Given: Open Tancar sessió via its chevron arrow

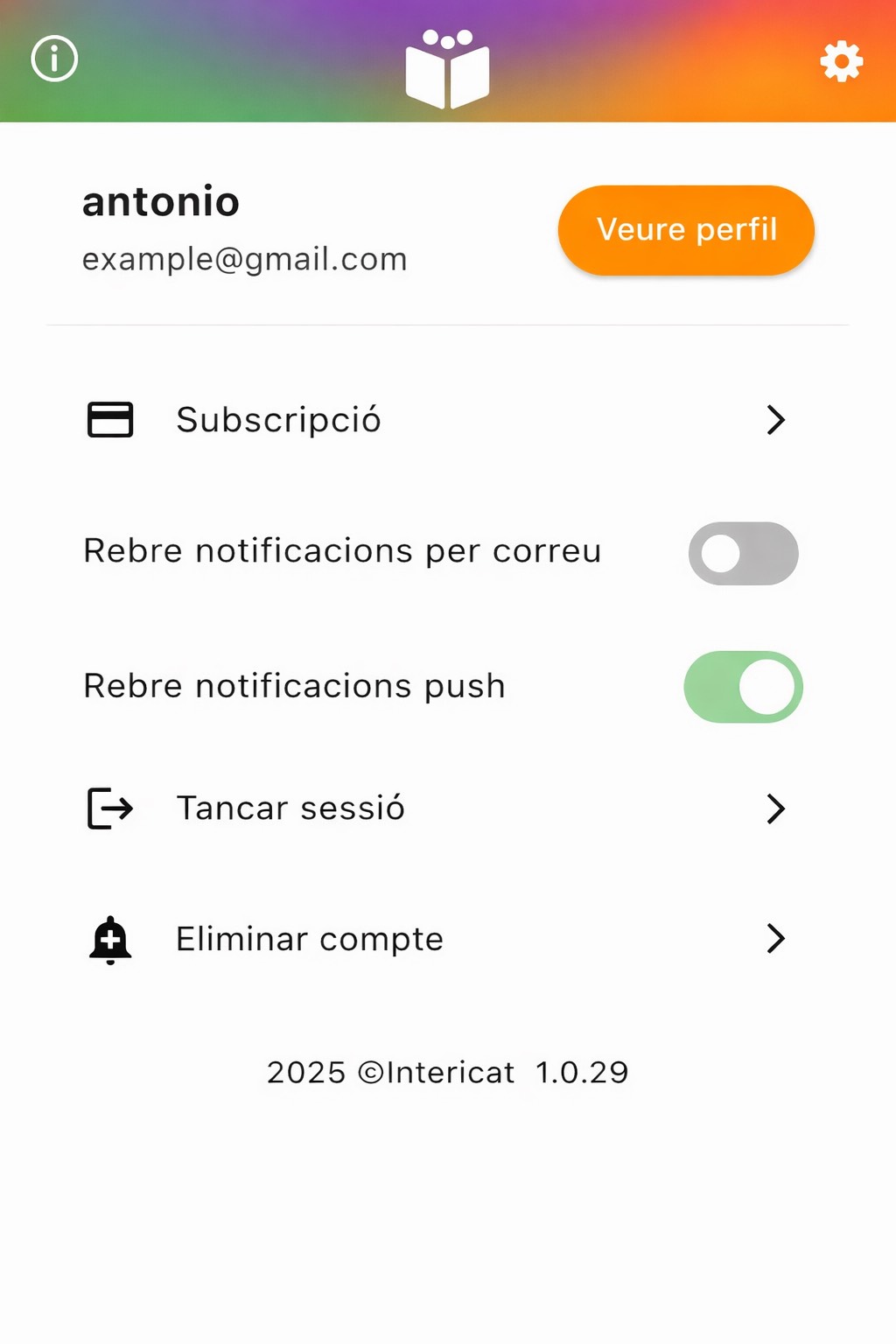Looking at the screenshot, I should [776, 809].
